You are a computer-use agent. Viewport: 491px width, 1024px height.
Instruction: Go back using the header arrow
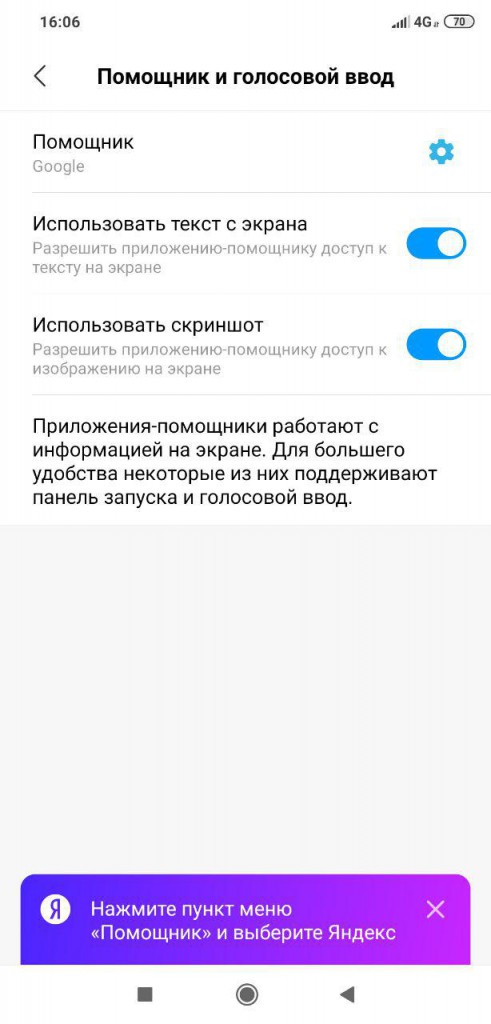coord(40,76)
